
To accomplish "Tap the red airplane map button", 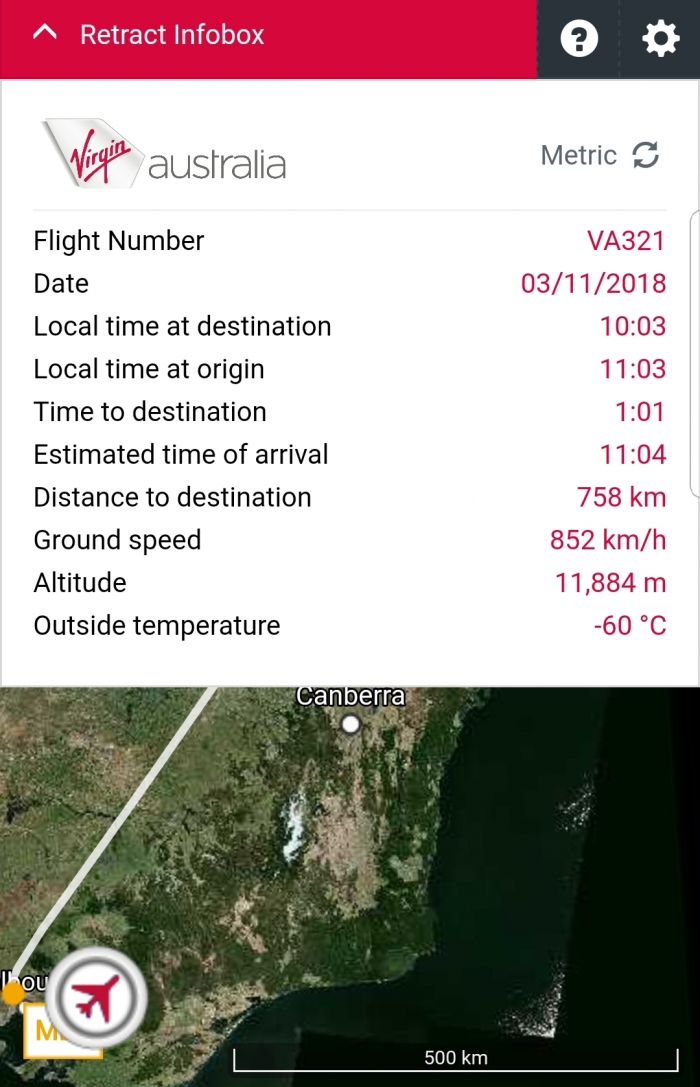I will click(97, 997).
